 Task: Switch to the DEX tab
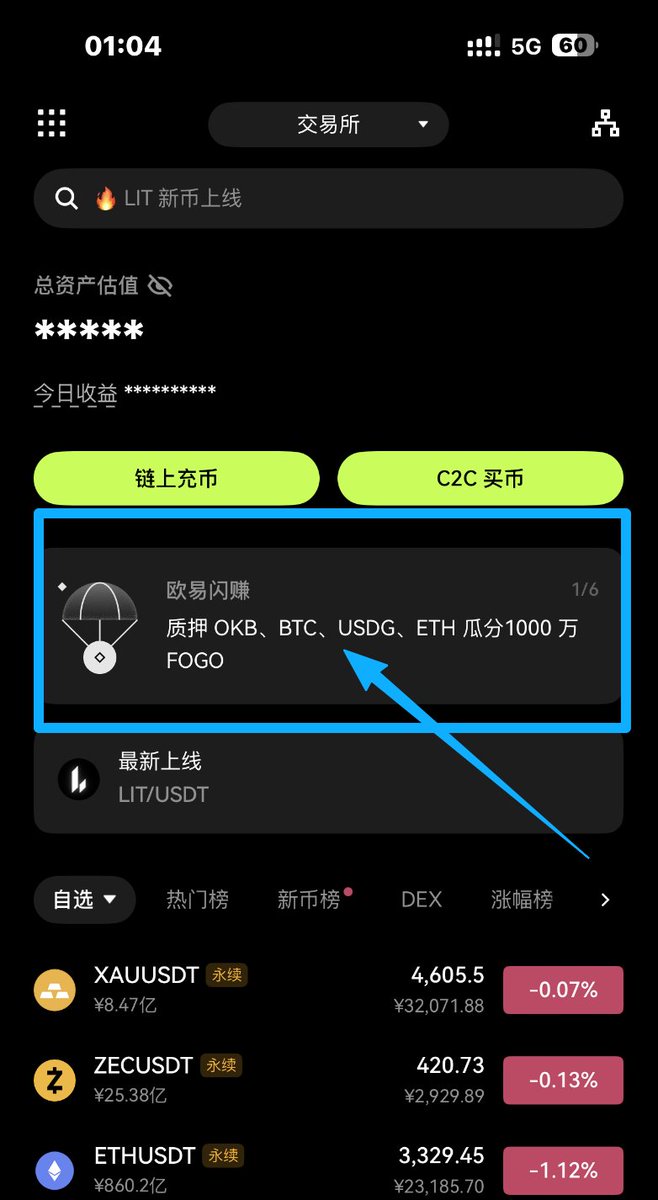pos(421,899)
